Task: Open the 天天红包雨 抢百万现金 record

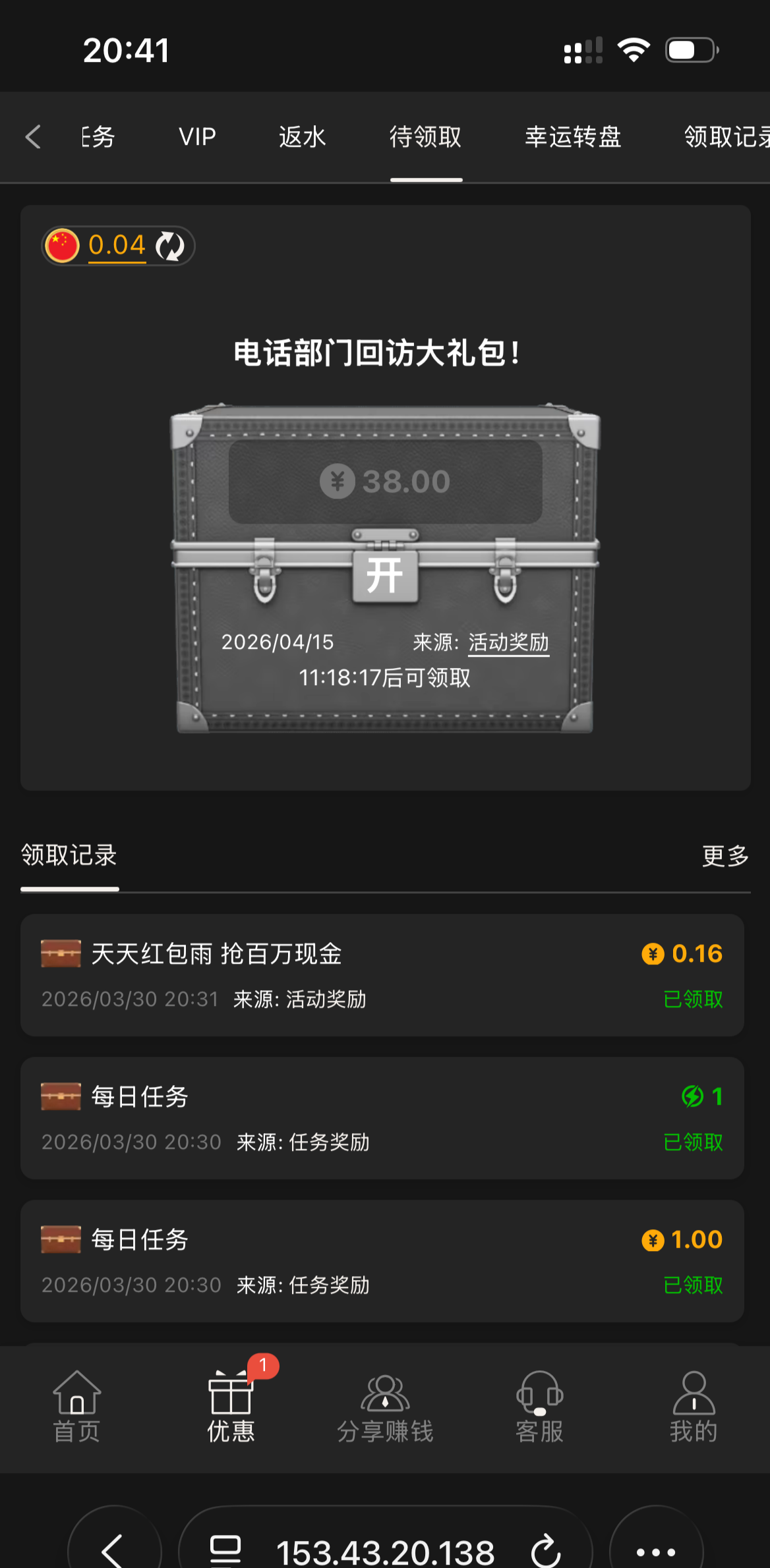Action: pyautogui.click(x=382, y=975)
